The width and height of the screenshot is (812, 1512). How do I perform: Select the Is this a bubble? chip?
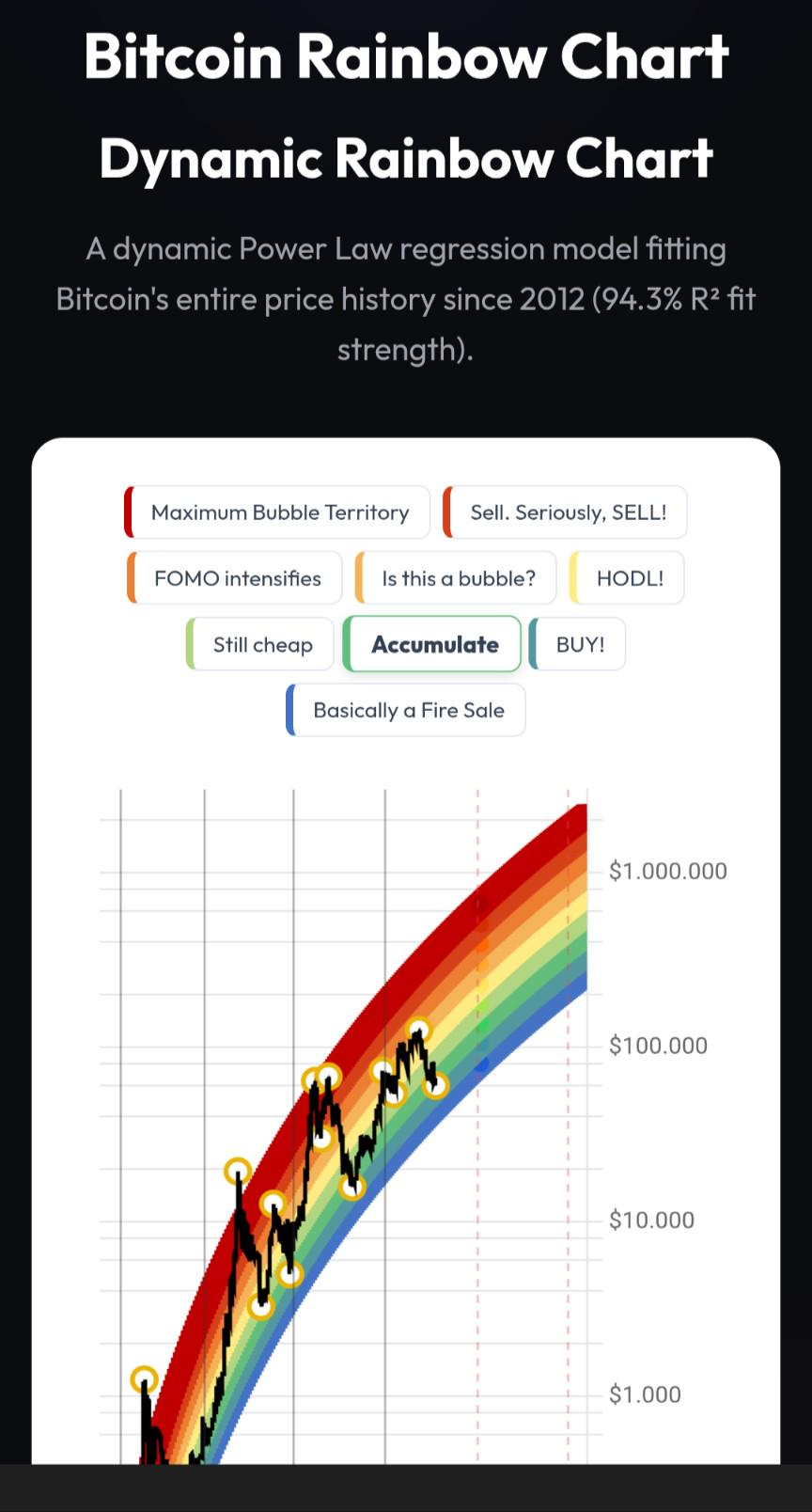[456, 578]
